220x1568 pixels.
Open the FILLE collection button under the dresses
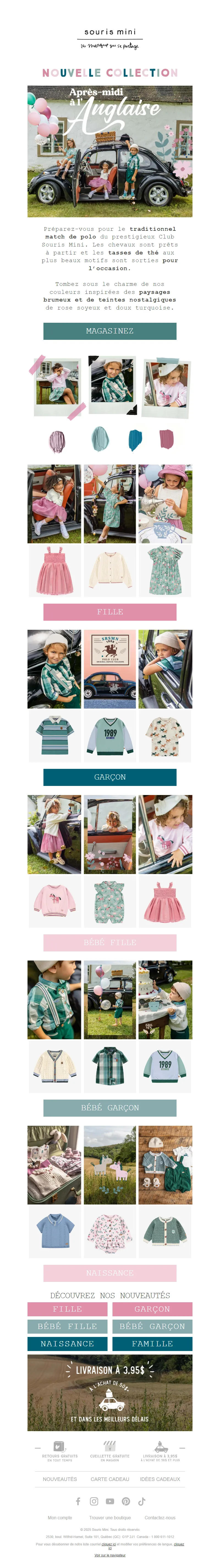[109, 611]
